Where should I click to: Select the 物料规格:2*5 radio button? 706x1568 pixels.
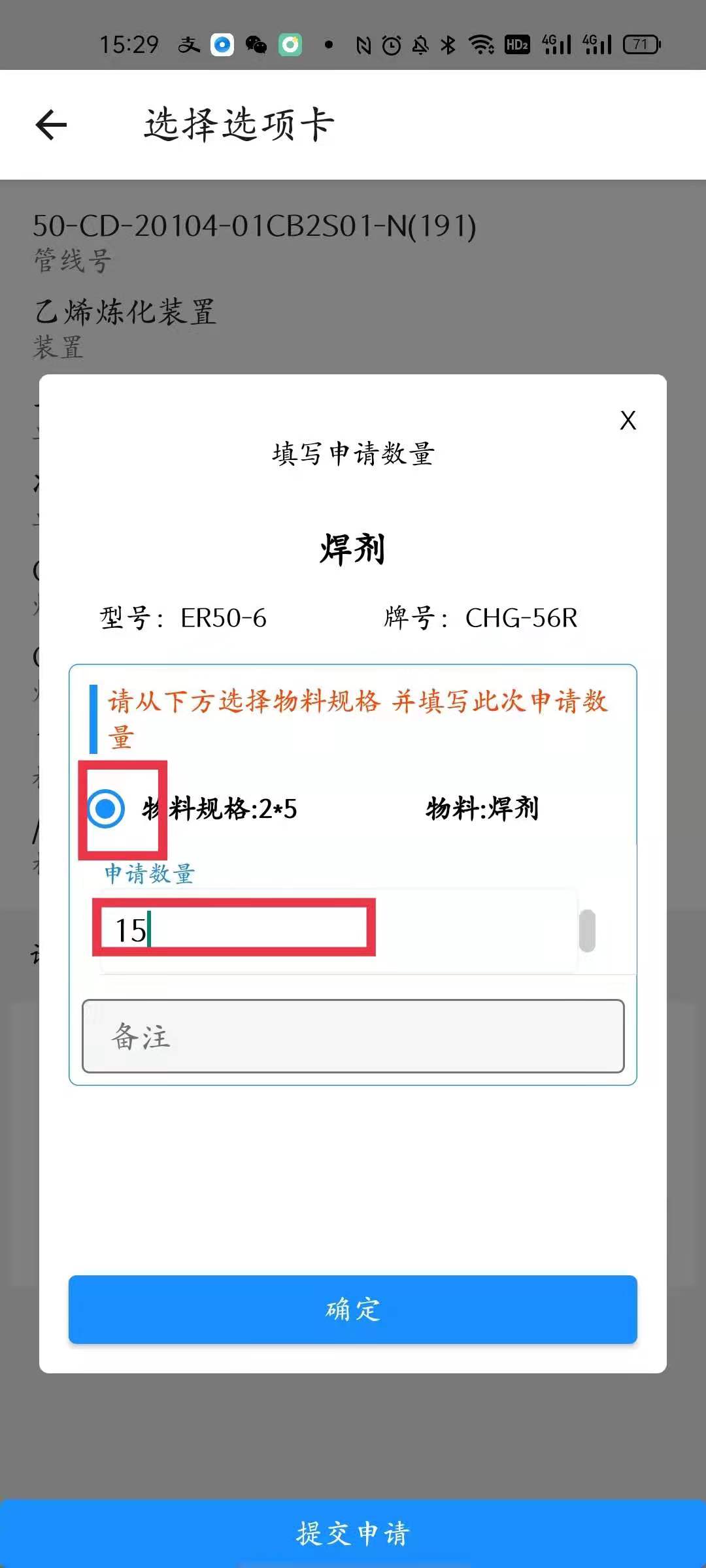pyautogui.click(x=105, y=809)
